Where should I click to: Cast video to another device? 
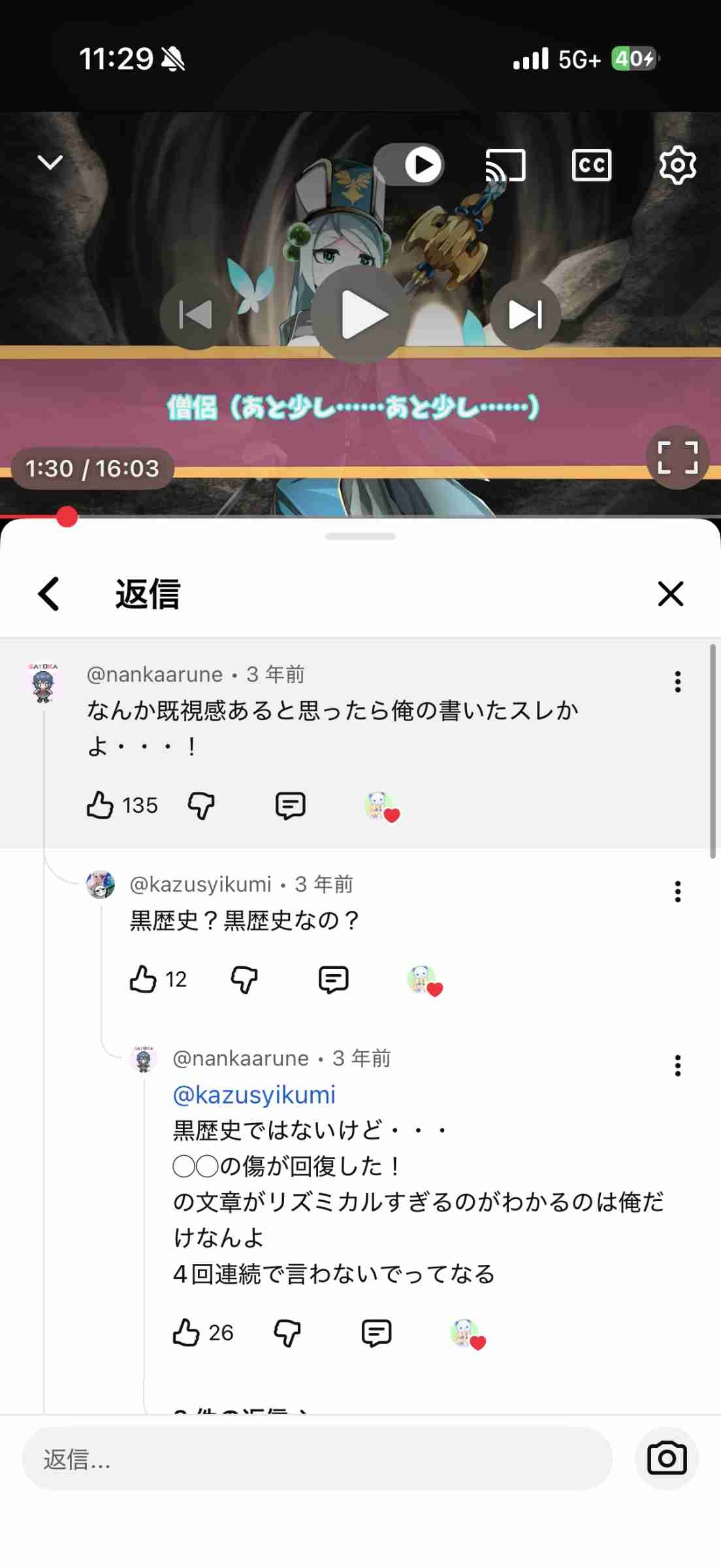coord(505,165)
